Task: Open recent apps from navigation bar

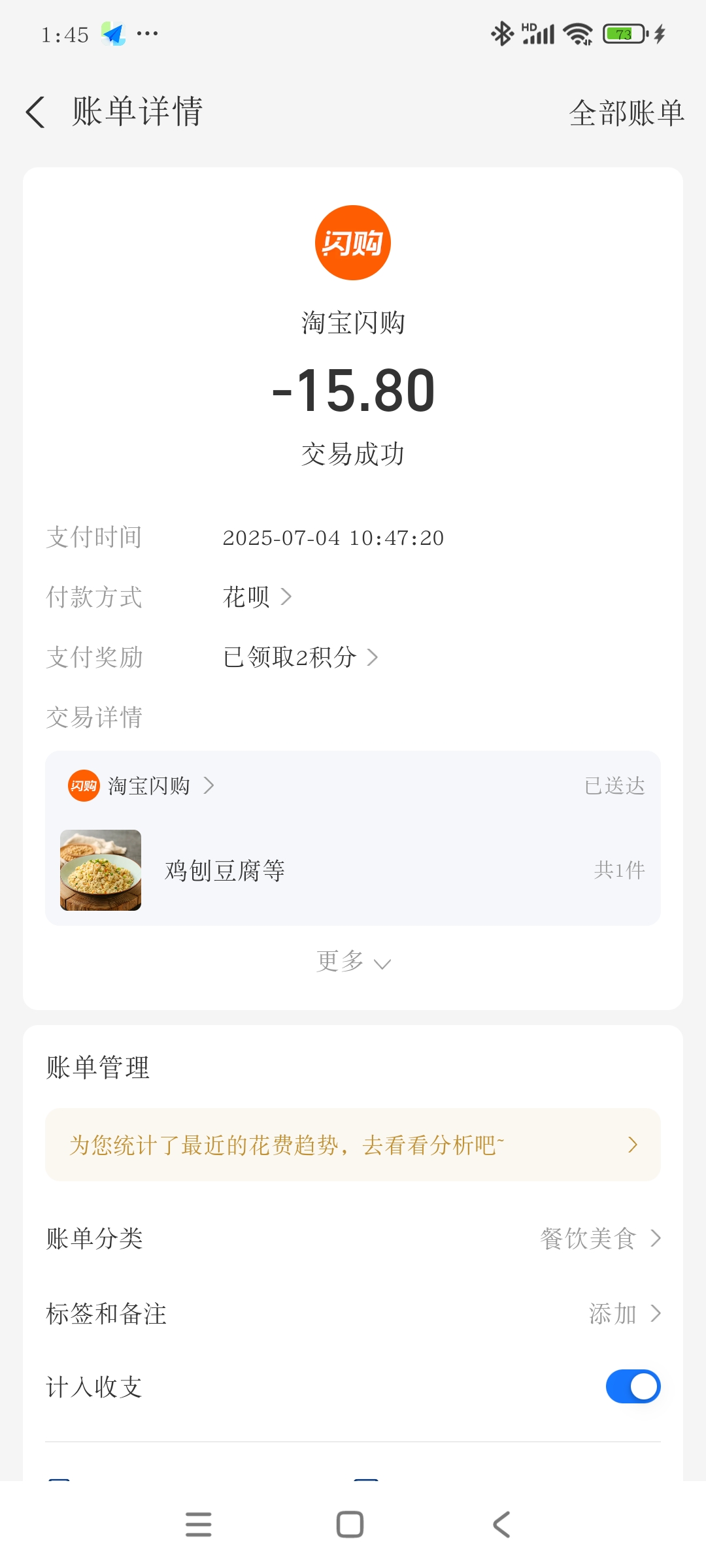Action: coord(199,1525)
